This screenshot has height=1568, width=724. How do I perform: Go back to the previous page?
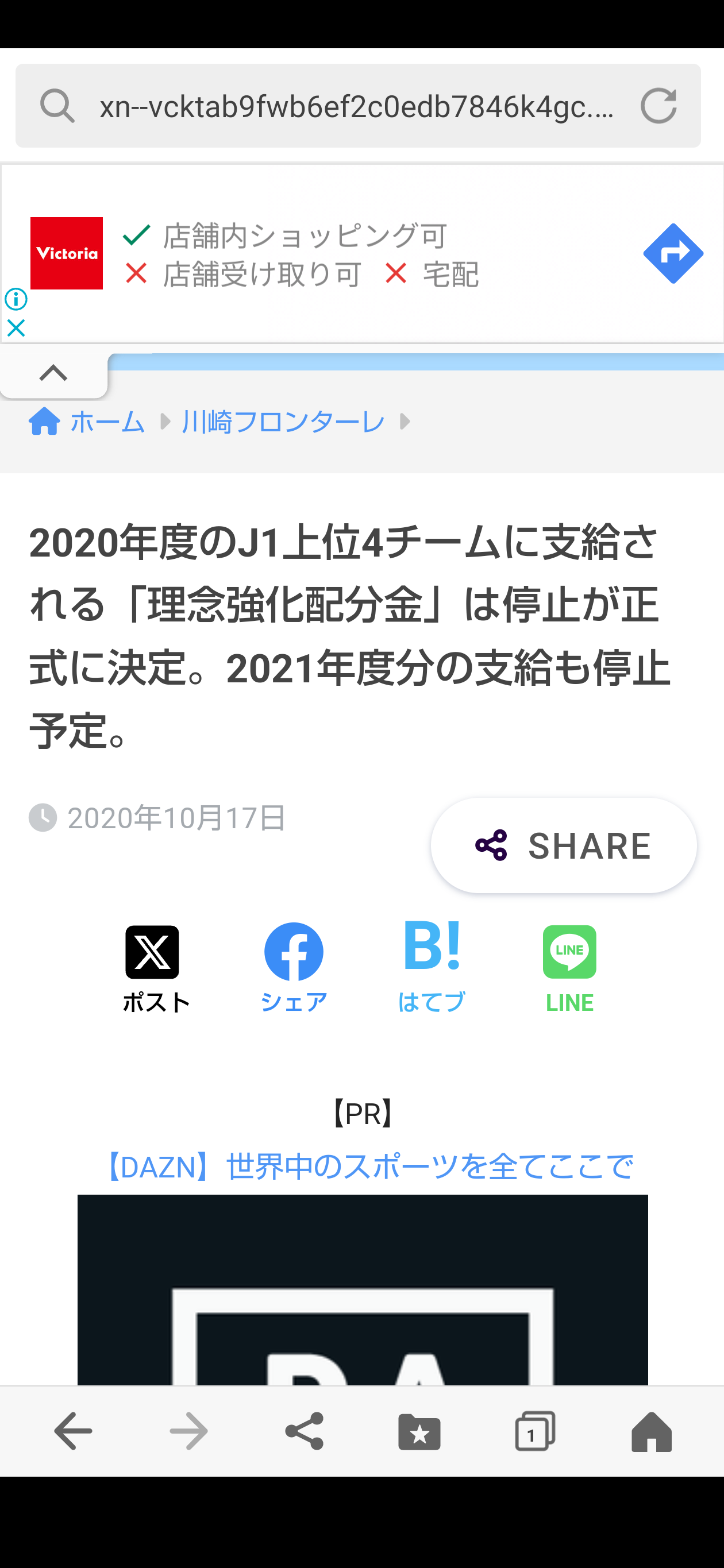[x=73, y=1431]
